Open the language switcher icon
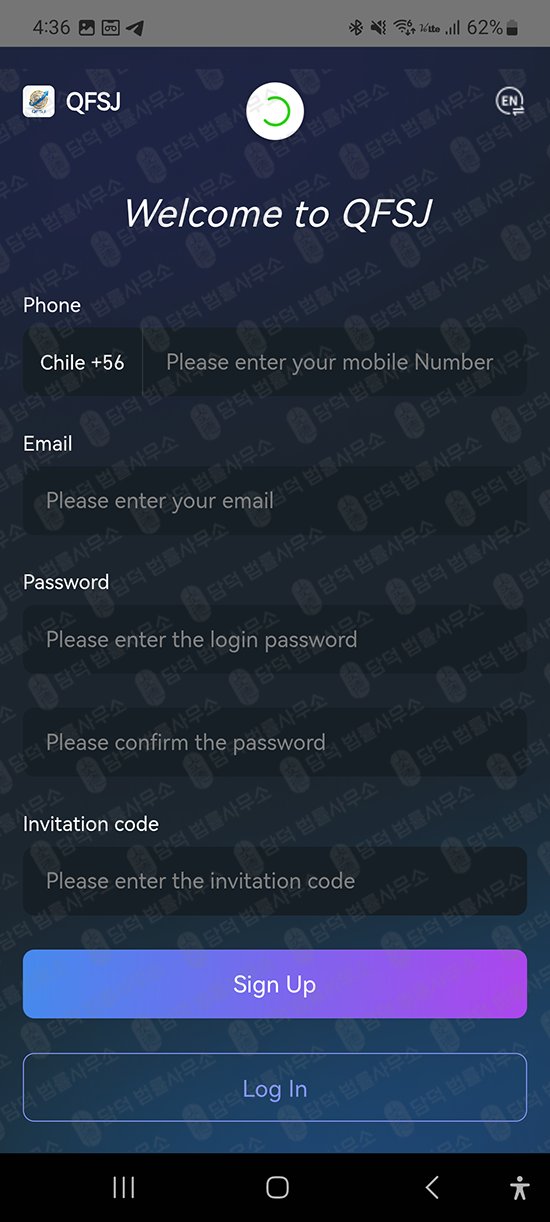The image size is (550, 1222). (x=510, y=101)
